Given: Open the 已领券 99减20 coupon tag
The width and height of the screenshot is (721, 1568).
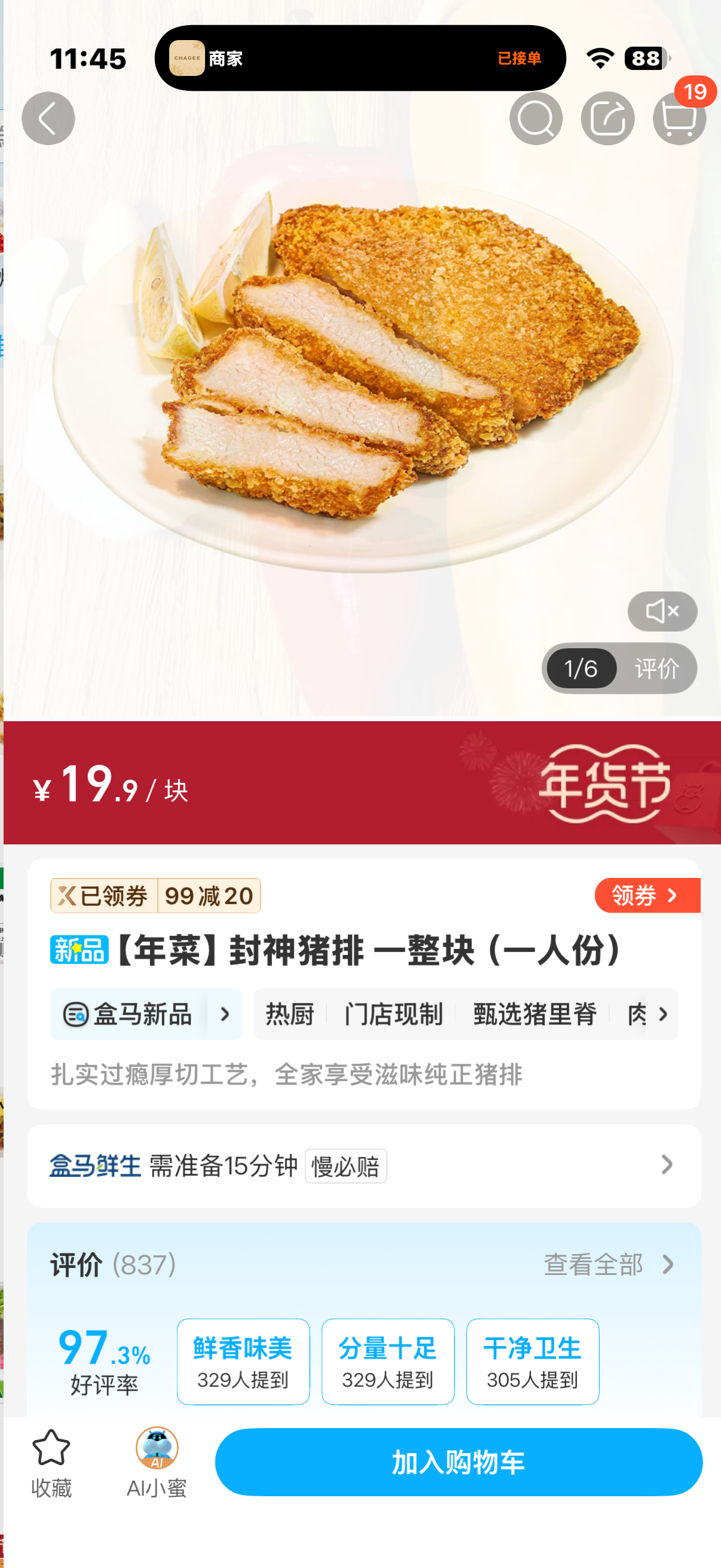Looking at the screenshot, I should pyautogui.click(x=155, y=895).
